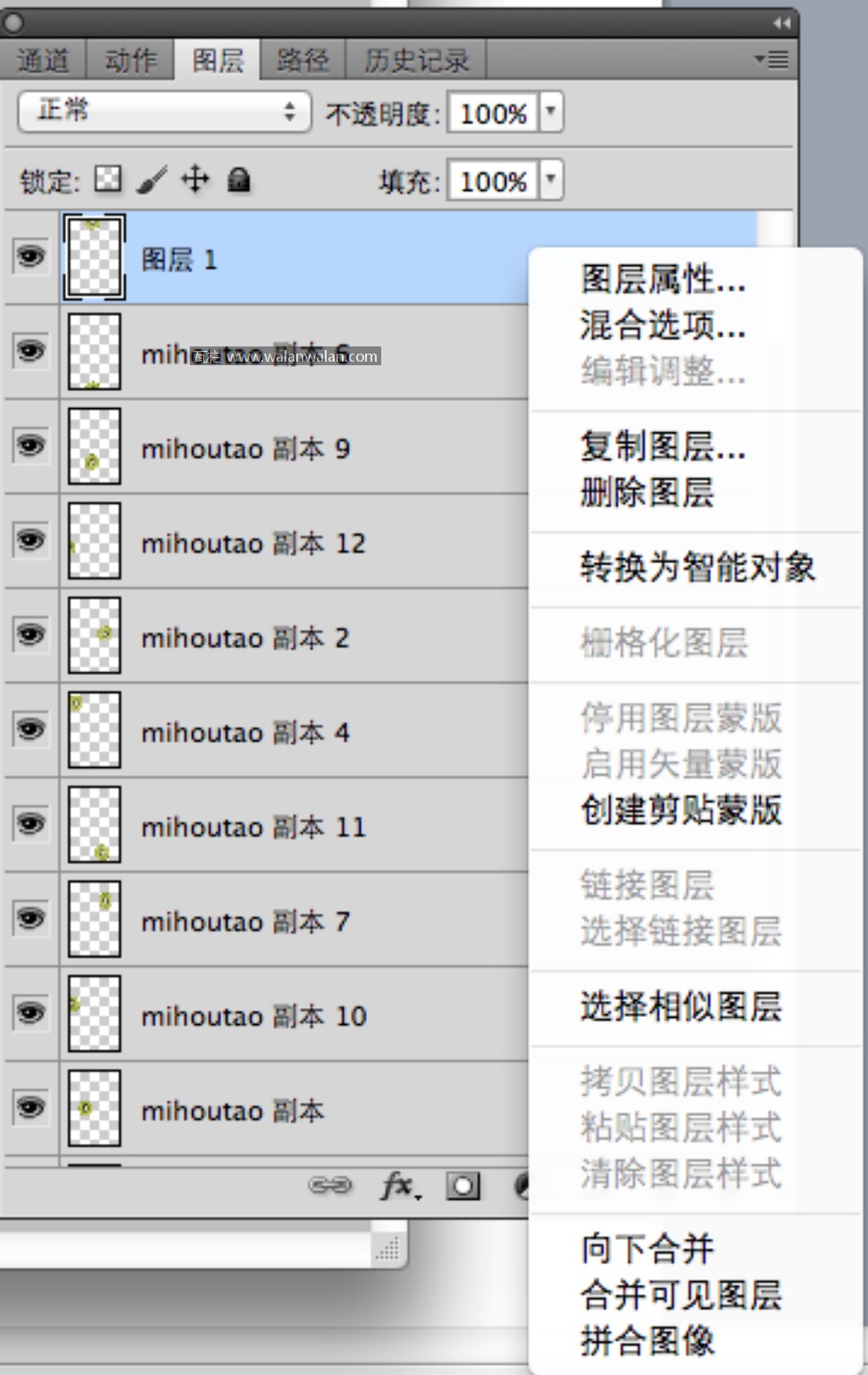The image size is (868, 1375).
Task: Select 转换为智能对象 in the menu
Action: (x=697, y=568)
